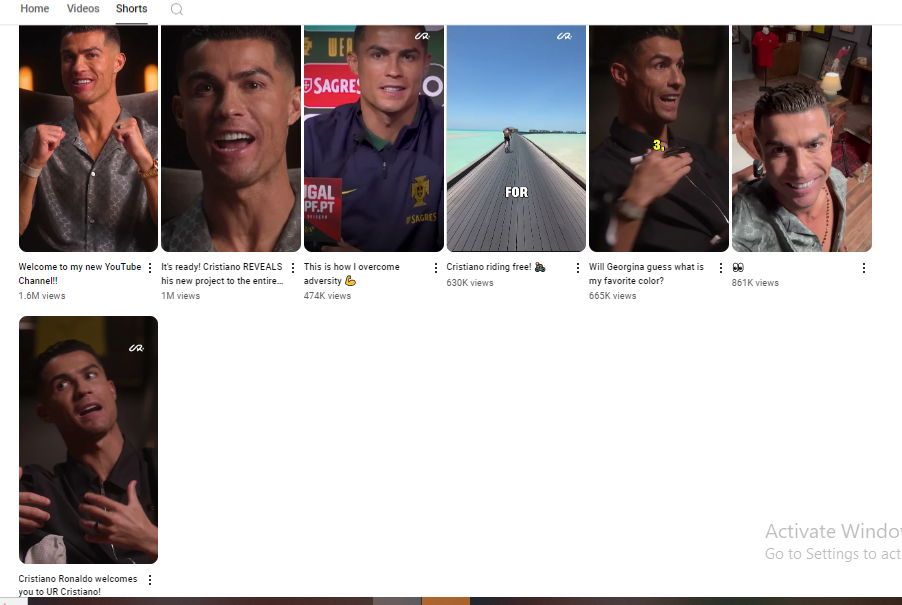
Task: Open options menu for the 861K views short
Action: click(864, 268)
